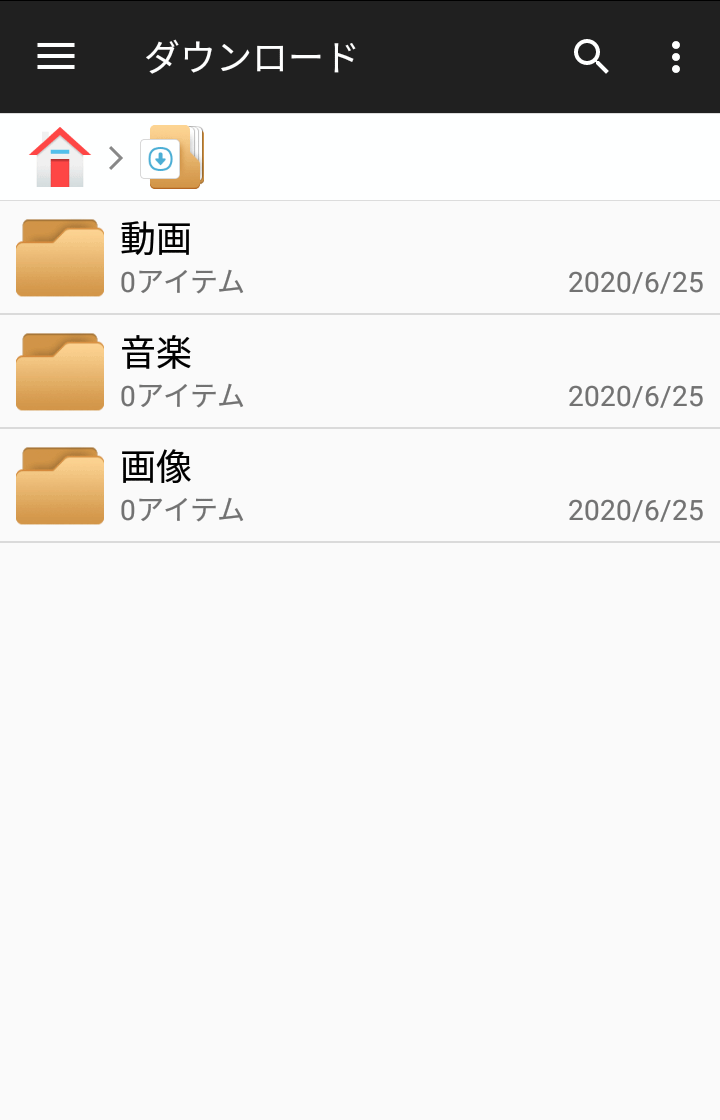Open the 画像 folder
Viewport: 720px width, 1120px height.
(360, 485)
